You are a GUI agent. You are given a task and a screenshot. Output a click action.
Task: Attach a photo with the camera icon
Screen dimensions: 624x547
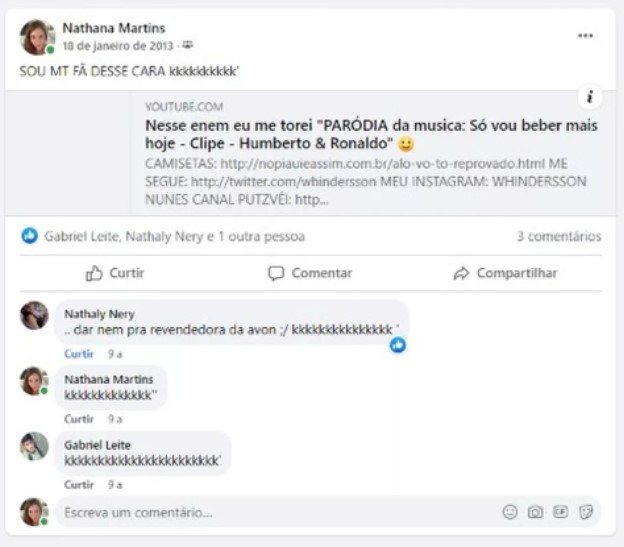pos(535,512)
